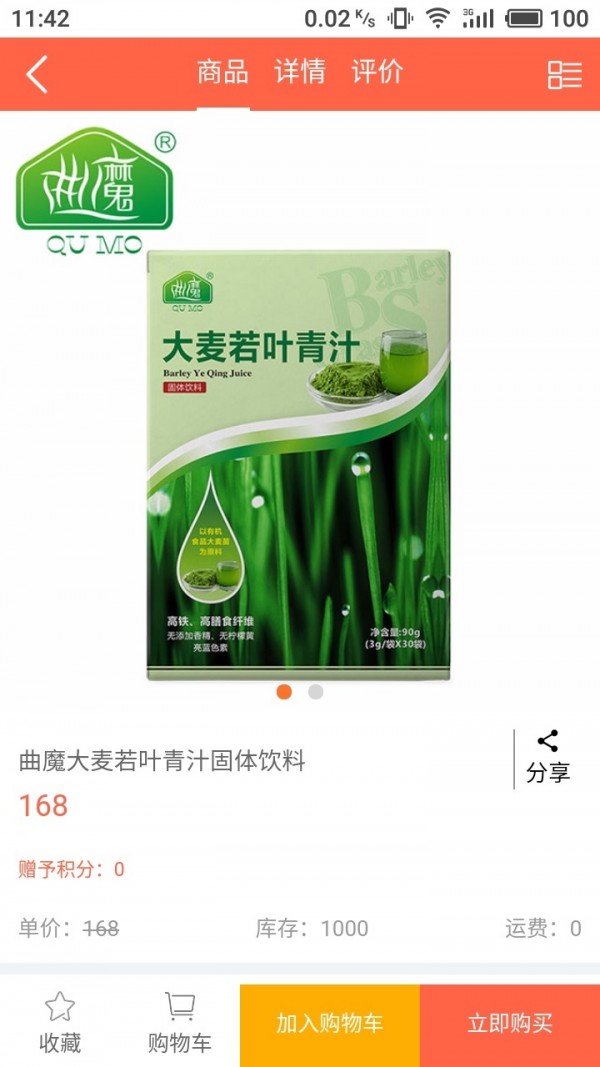Tap 加入购物车 to add to cart
The image size is (600, 1067).
(330, 1024)
